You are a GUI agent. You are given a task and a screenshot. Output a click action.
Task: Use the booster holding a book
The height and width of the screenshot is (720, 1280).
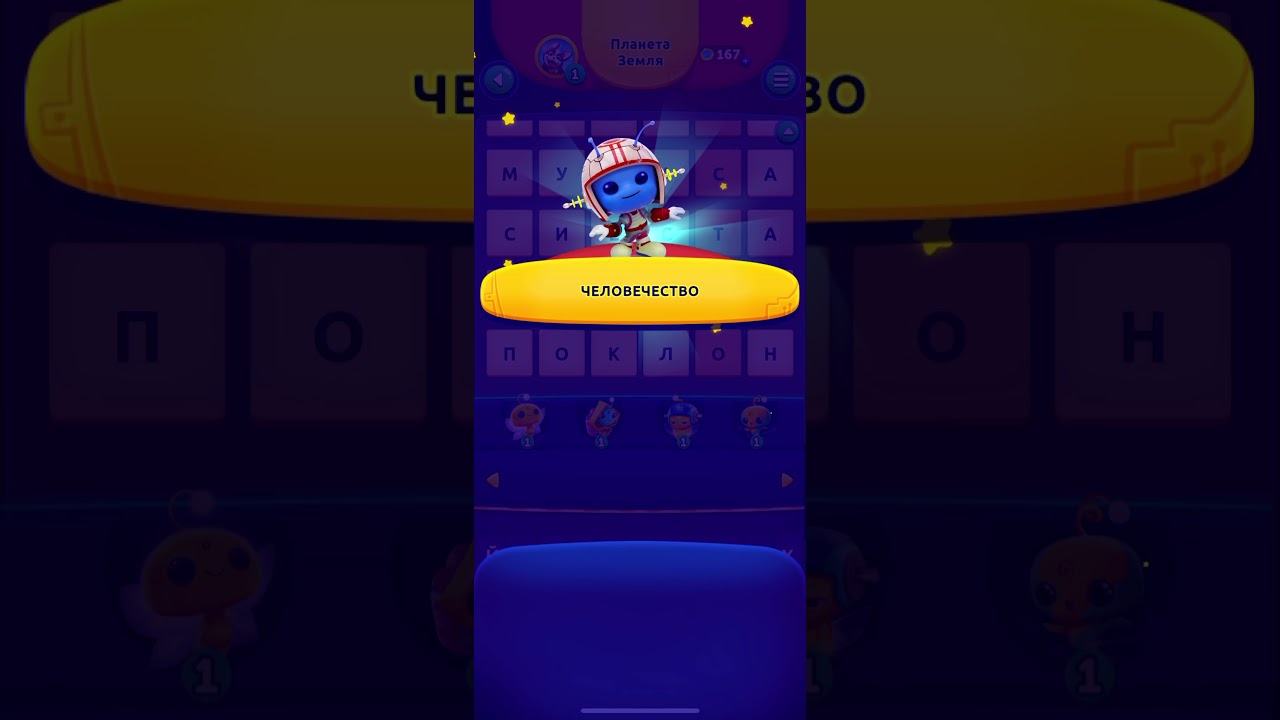tap(602, 420)
